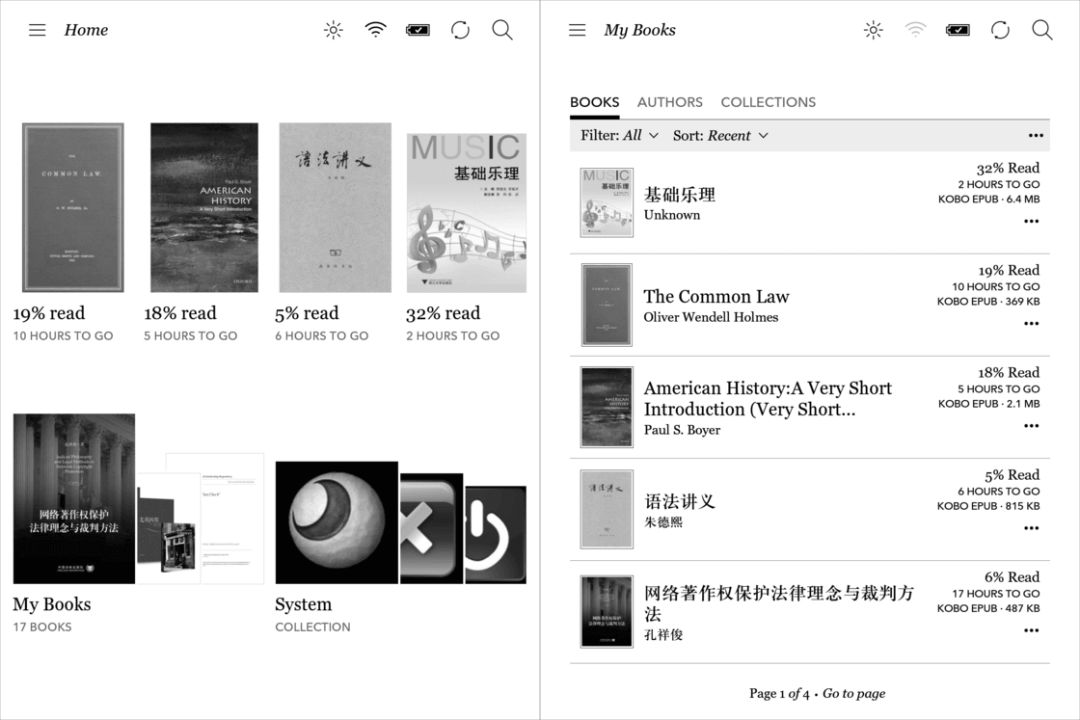This screenshot has width=1080, height=720.
Task: Expand the Filter: All dropdown
Action: click(620, 135)
